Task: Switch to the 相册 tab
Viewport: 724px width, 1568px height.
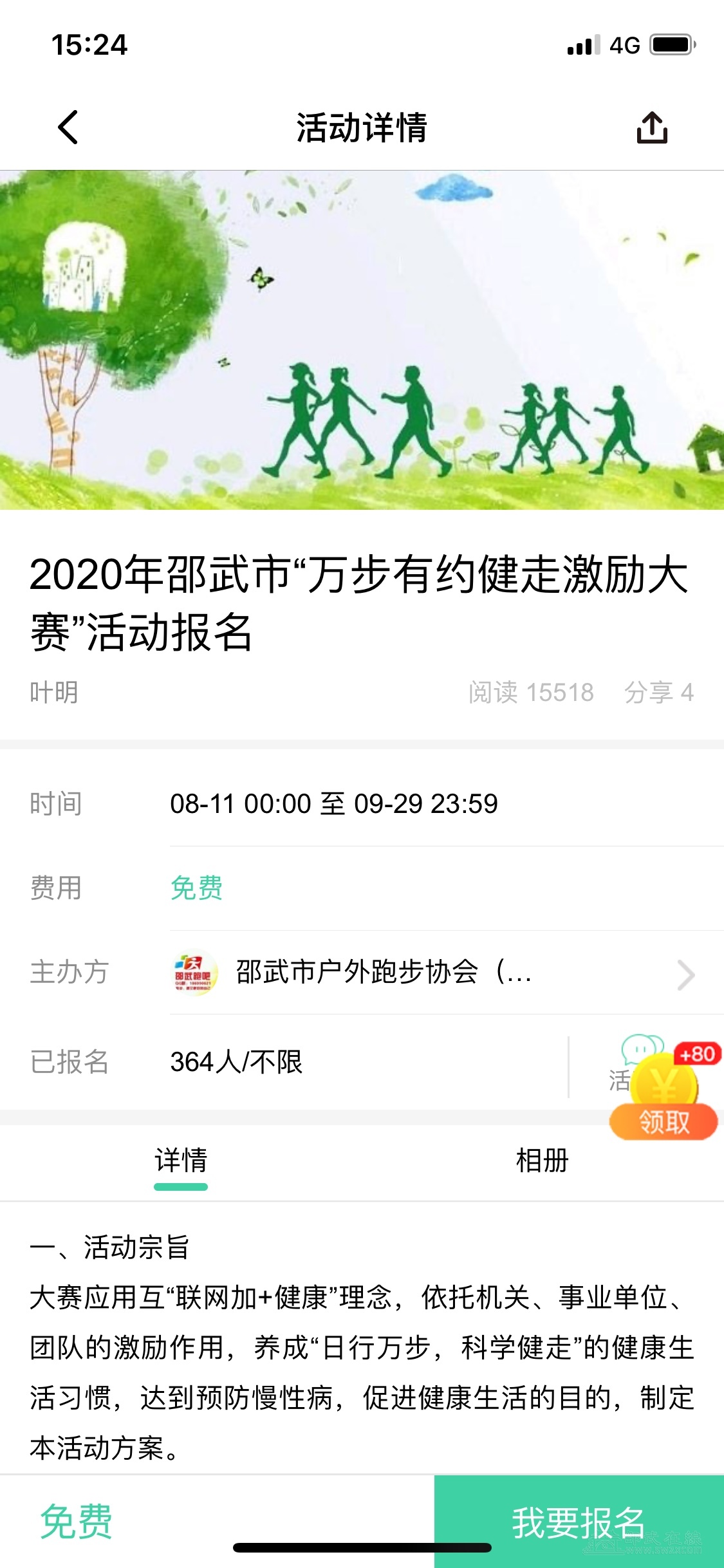Action: point(542,1161)
